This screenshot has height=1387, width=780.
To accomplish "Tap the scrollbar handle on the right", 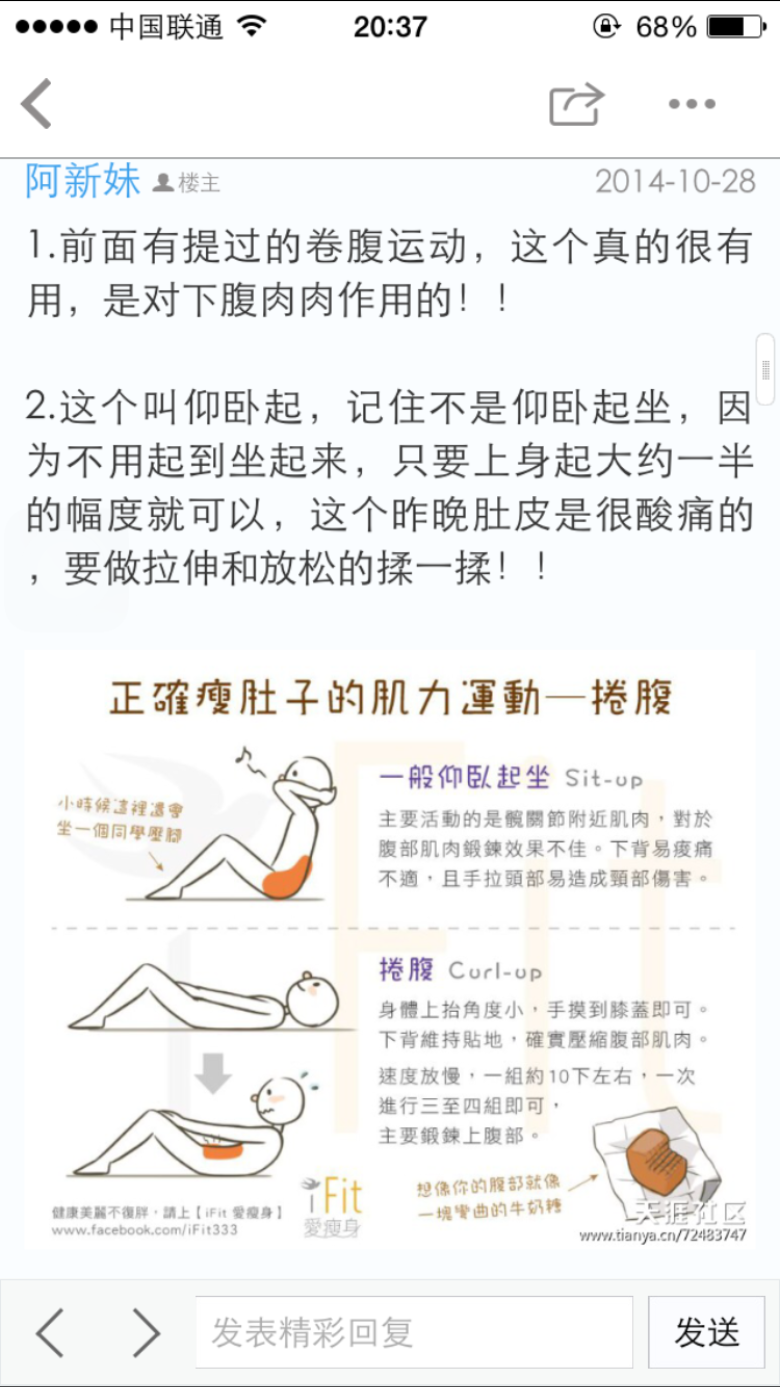I will 766,369.
